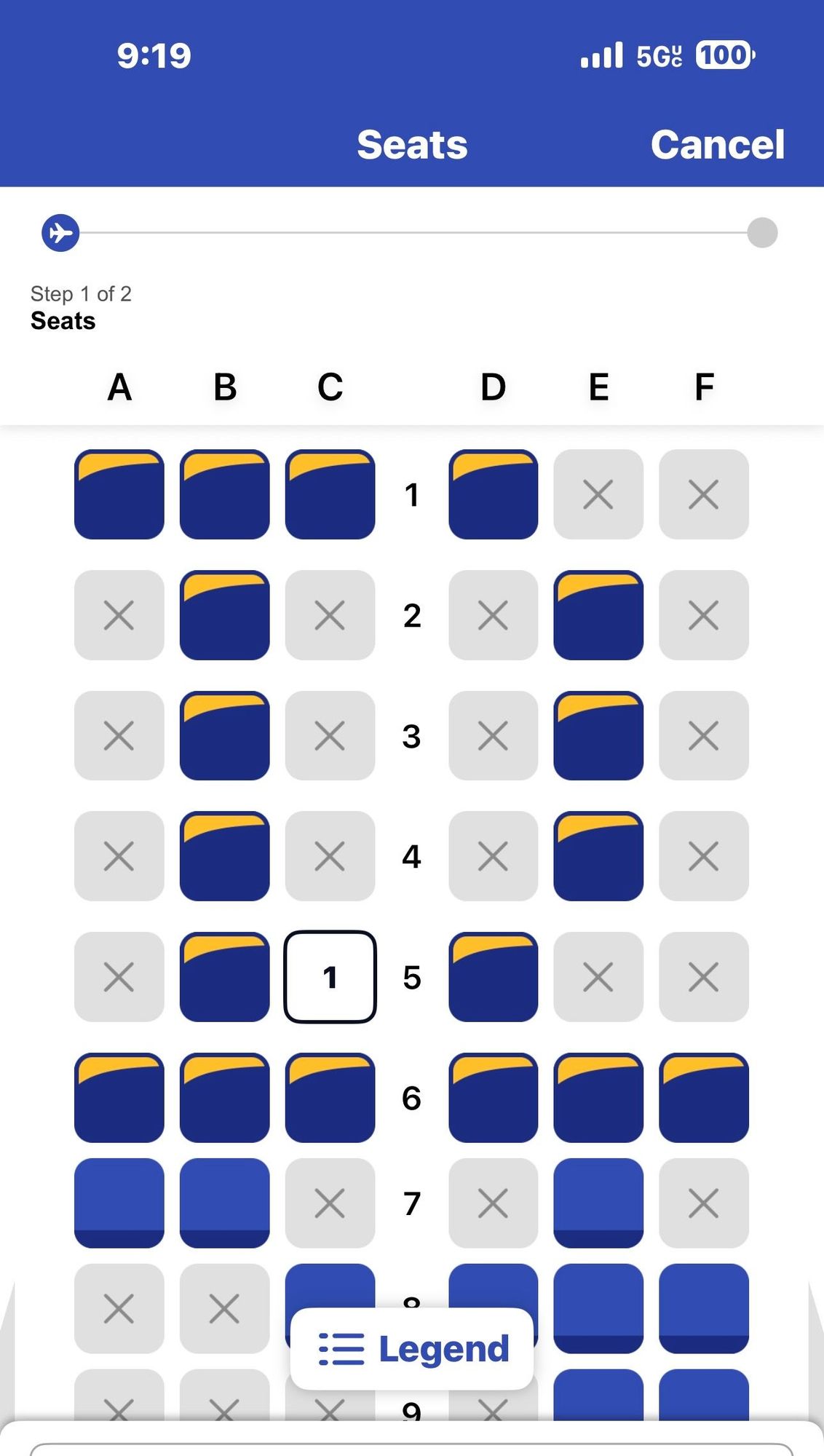Choose seat 5B

coord(225,977)
